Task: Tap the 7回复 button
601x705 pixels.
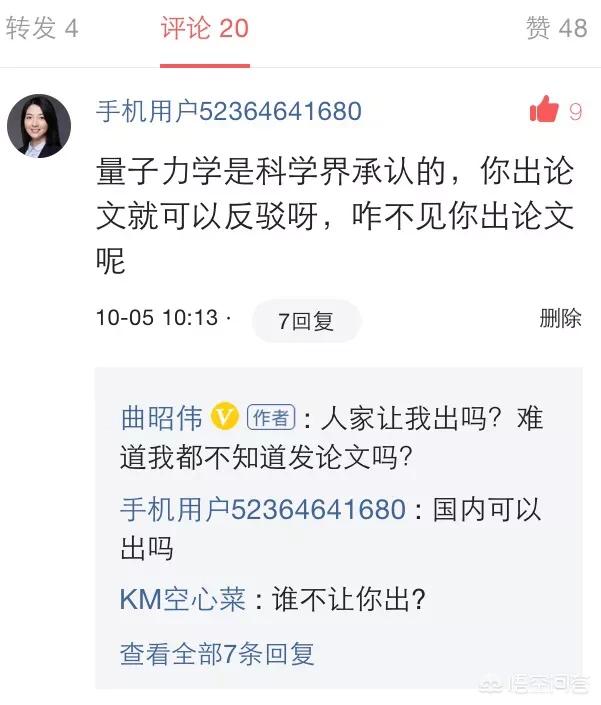Action: [x=306, y=321]
